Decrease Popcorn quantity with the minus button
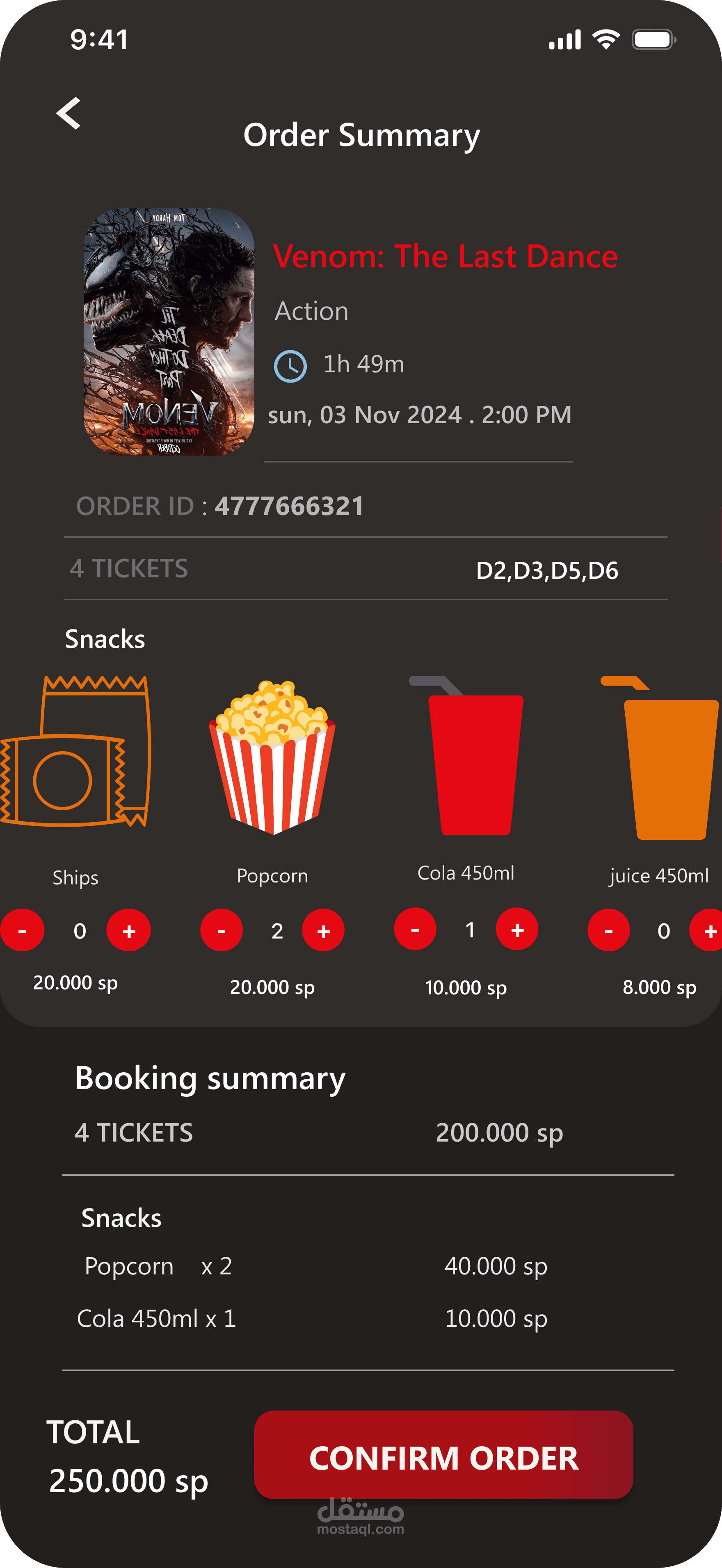Screen dimensions: 722x1568 pyautogui.click(x=222, y=930)
